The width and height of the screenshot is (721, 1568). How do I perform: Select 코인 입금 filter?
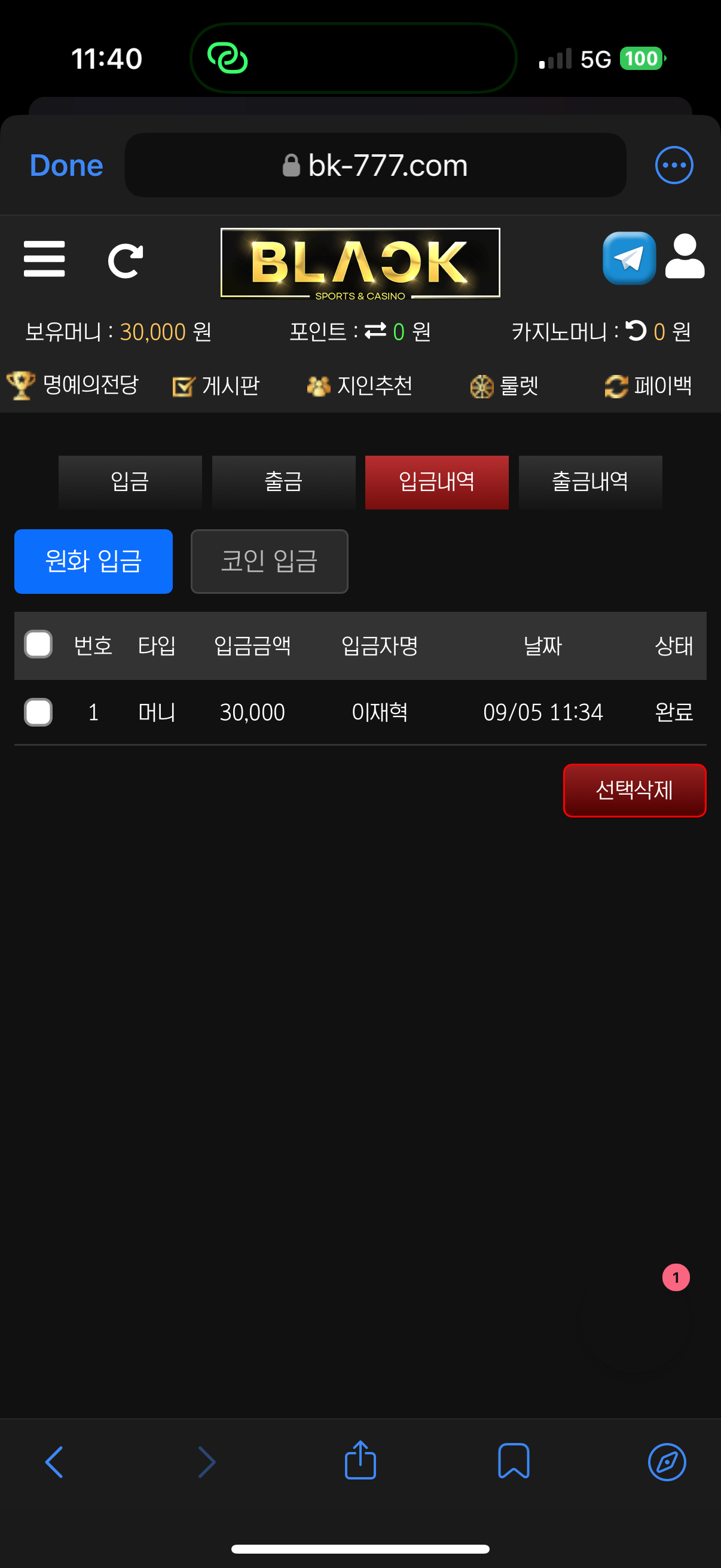click(270, 560)
